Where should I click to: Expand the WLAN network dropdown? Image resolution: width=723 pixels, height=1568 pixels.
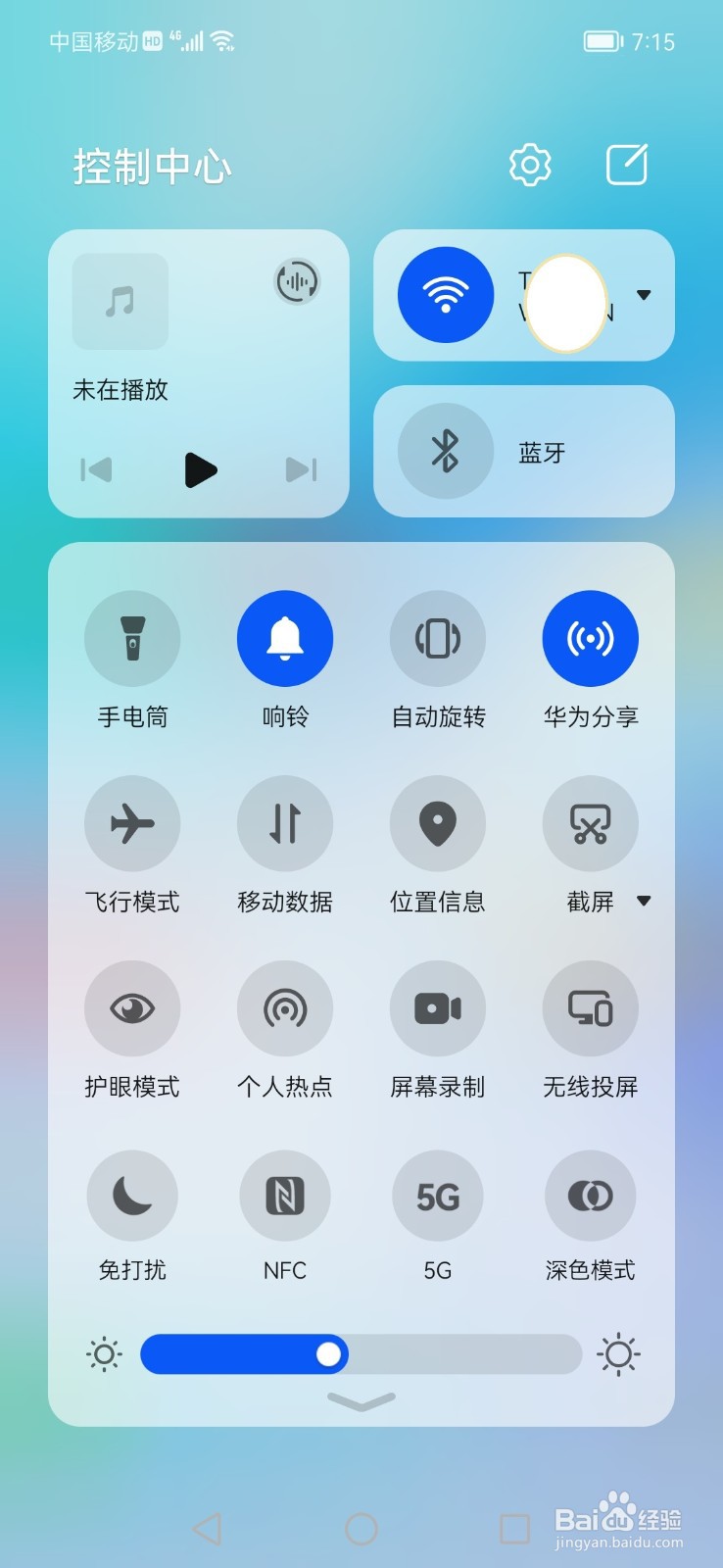click(645, 295)
